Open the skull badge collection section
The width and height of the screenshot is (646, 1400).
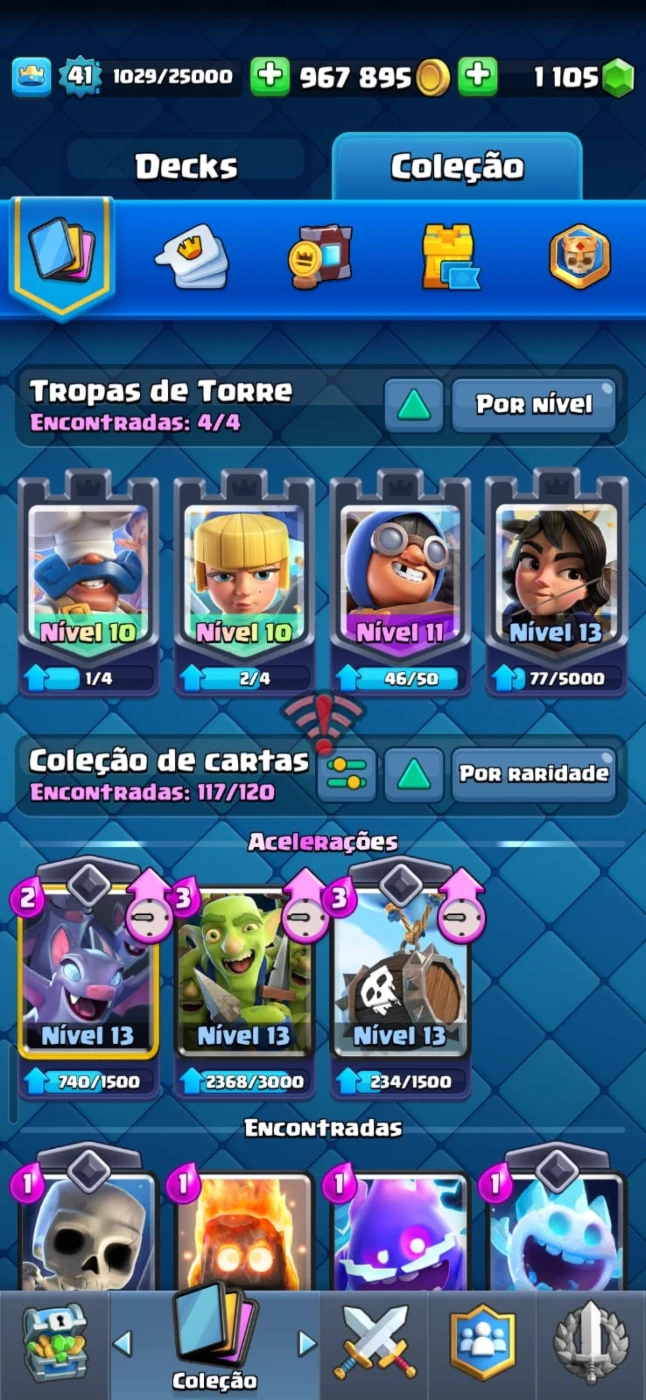pyautogui.click(x=580, y=256)
